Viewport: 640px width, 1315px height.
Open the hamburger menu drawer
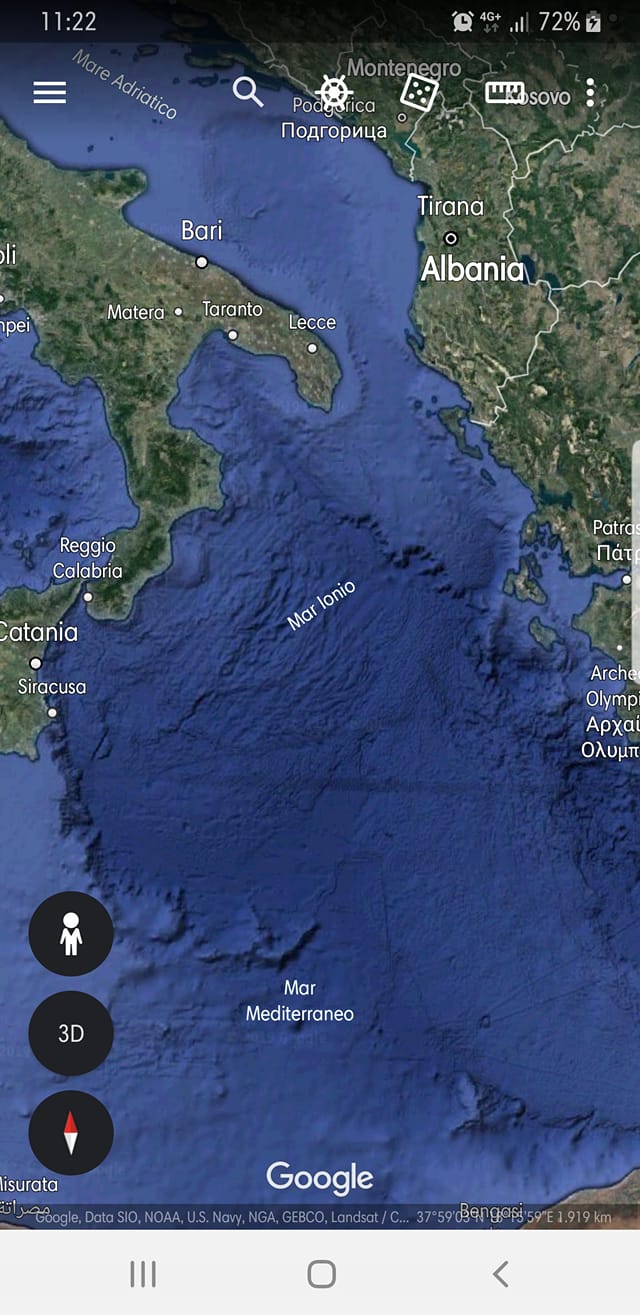tap(49, 92)
